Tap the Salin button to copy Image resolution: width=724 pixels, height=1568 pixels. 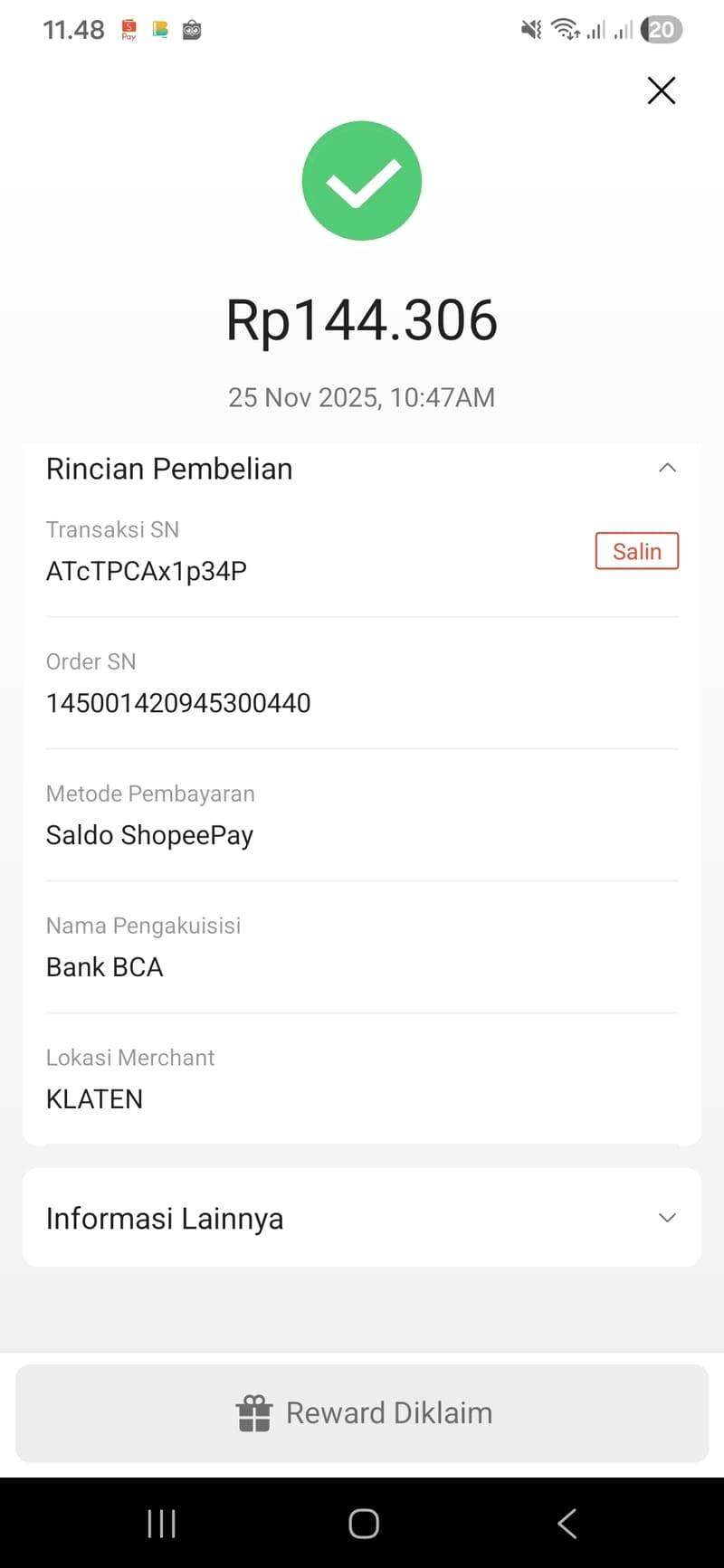(636, 551)
